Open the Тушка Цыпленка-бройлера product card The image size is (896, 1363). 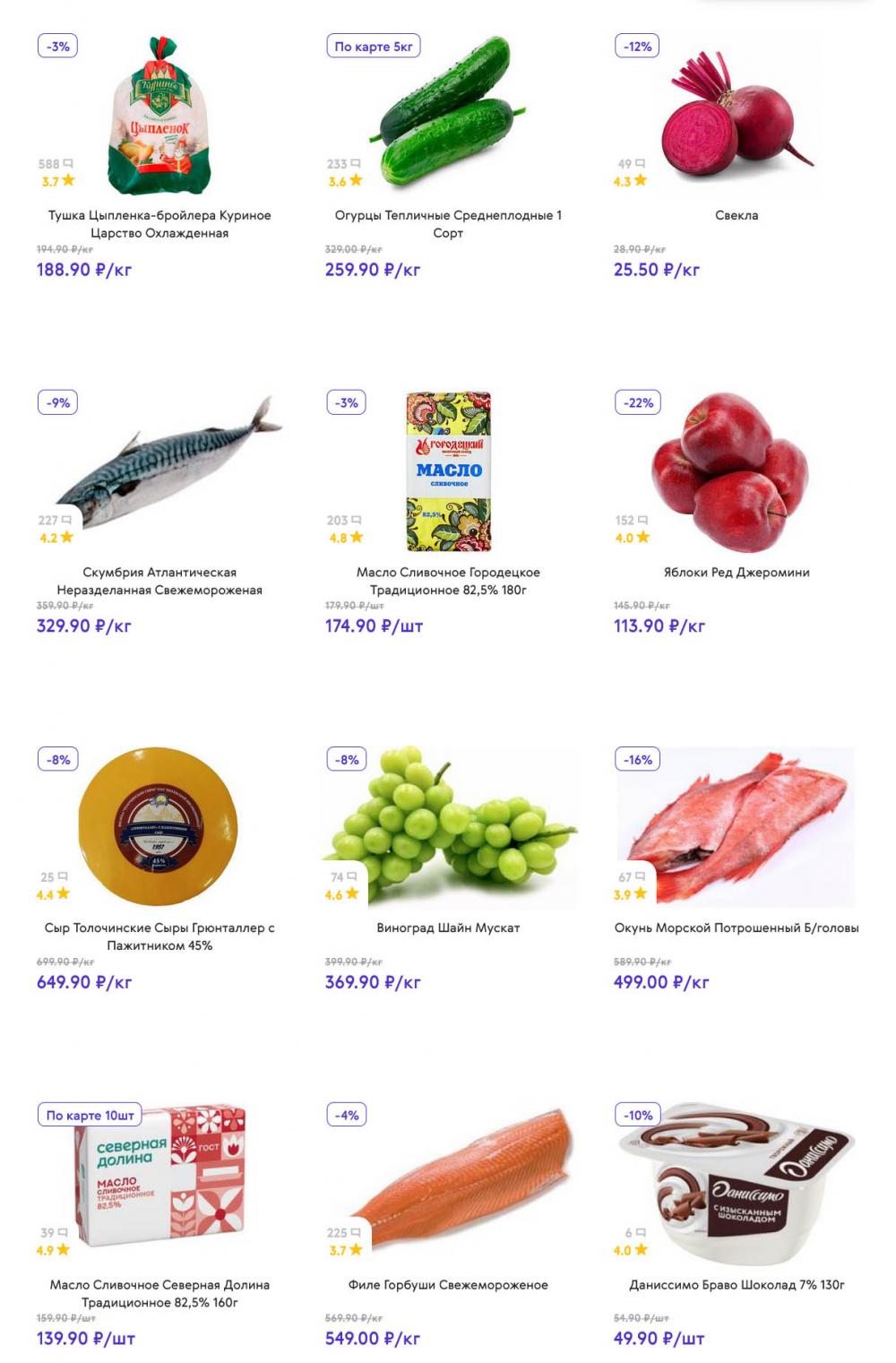pos(159,223)
